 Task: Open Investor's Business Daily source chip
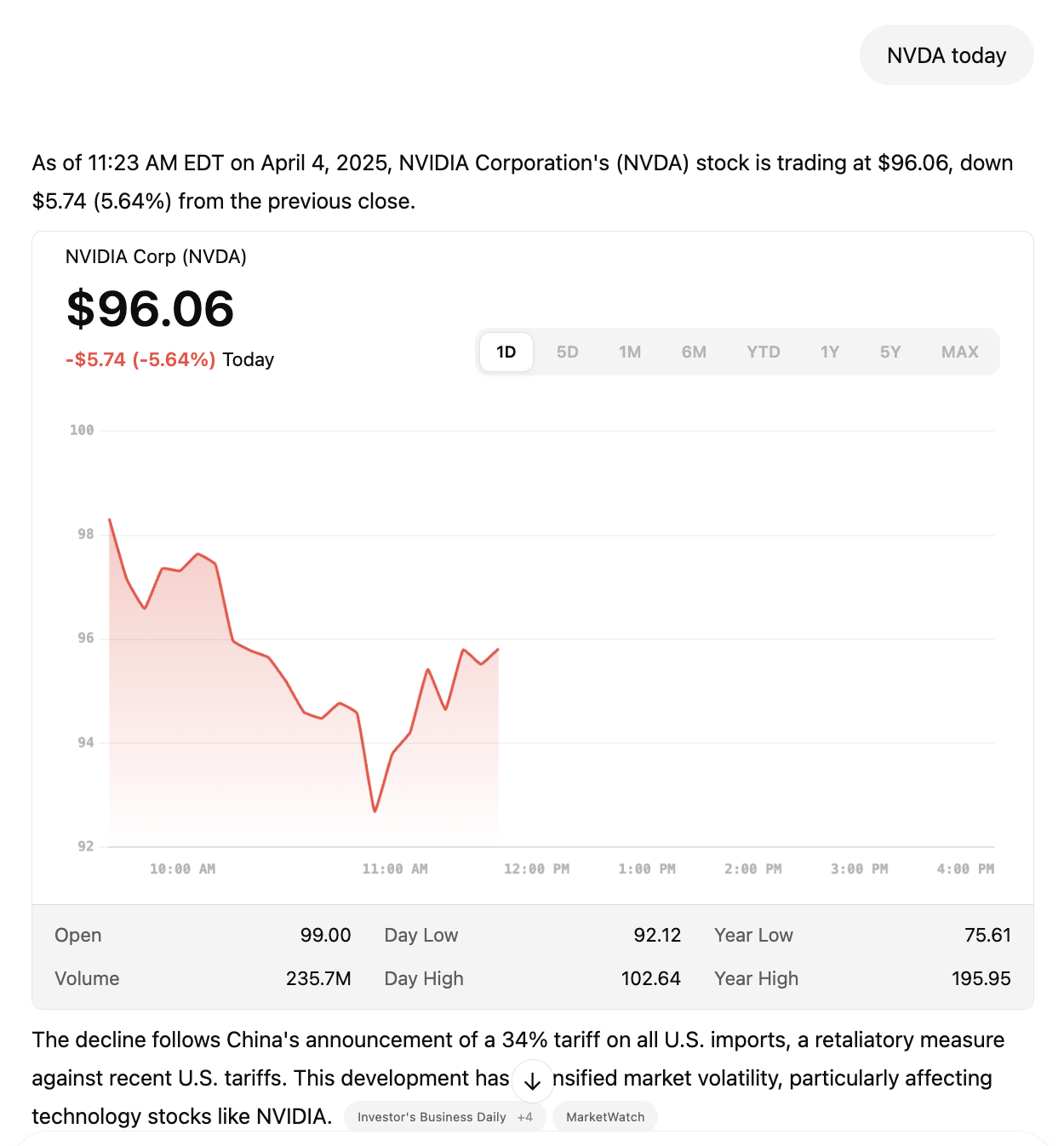pos(444,1117)
